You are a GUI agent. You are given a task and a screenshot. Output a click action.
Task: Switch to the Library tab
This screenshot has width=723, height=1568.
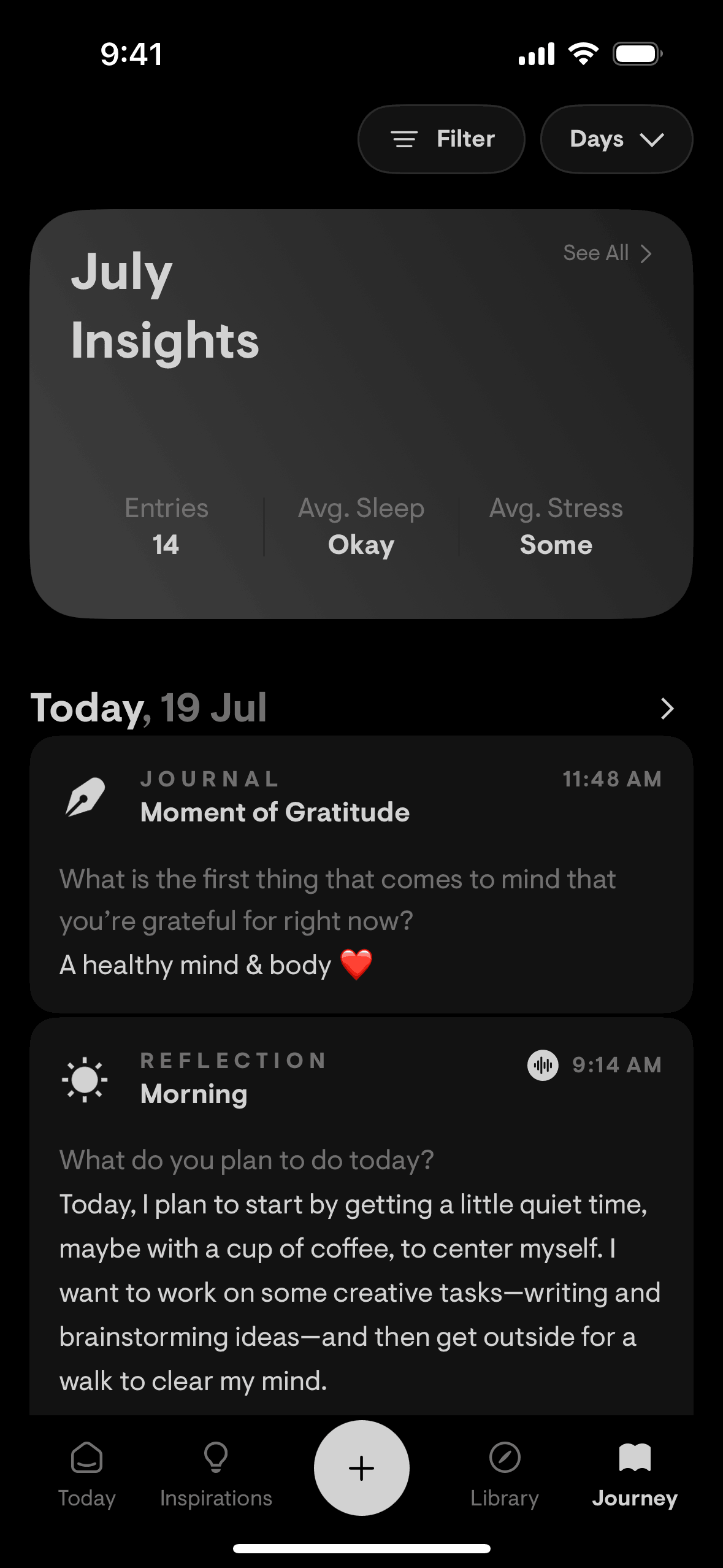click(x=505, y=1474)
